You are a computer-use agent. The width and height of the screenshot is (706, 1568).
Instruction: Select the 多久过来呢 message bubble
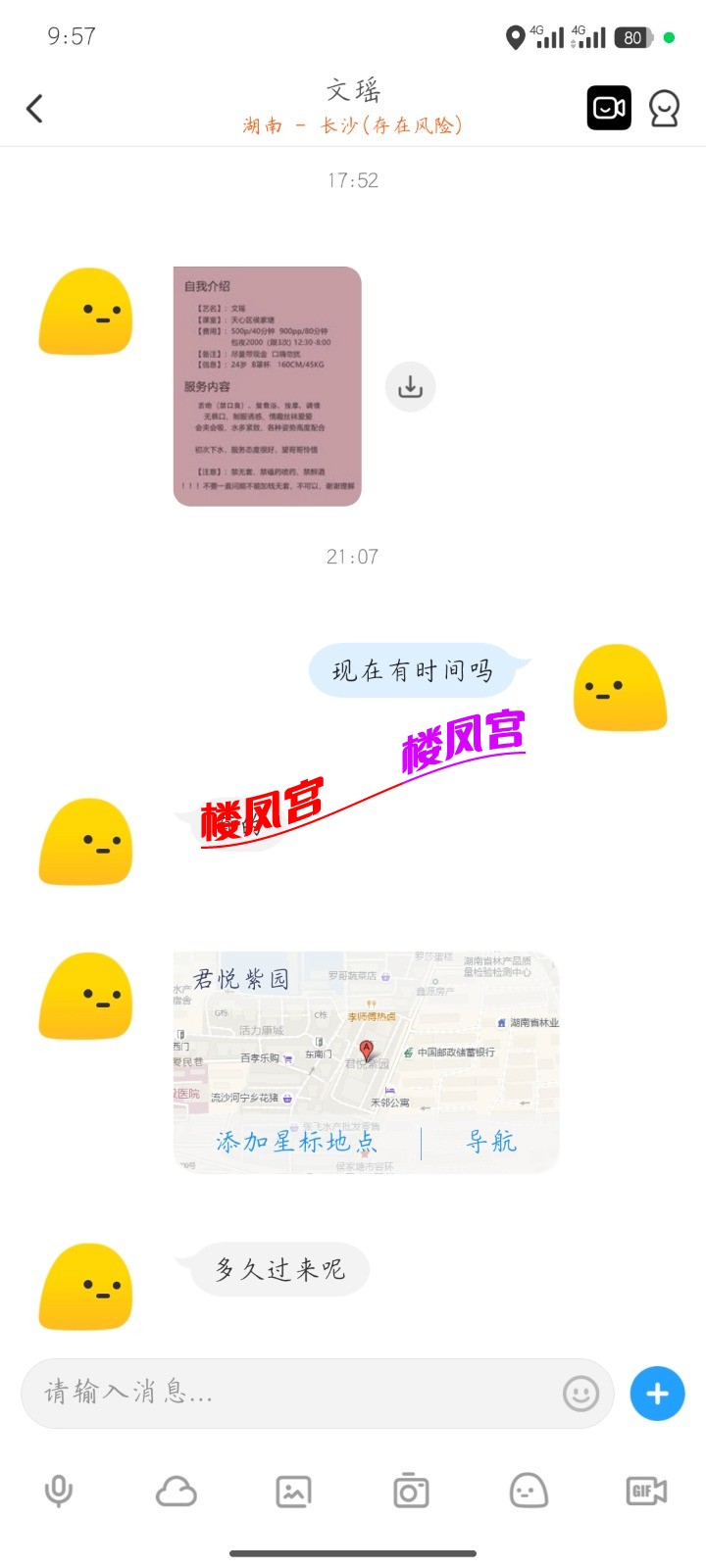(277, 1269)
